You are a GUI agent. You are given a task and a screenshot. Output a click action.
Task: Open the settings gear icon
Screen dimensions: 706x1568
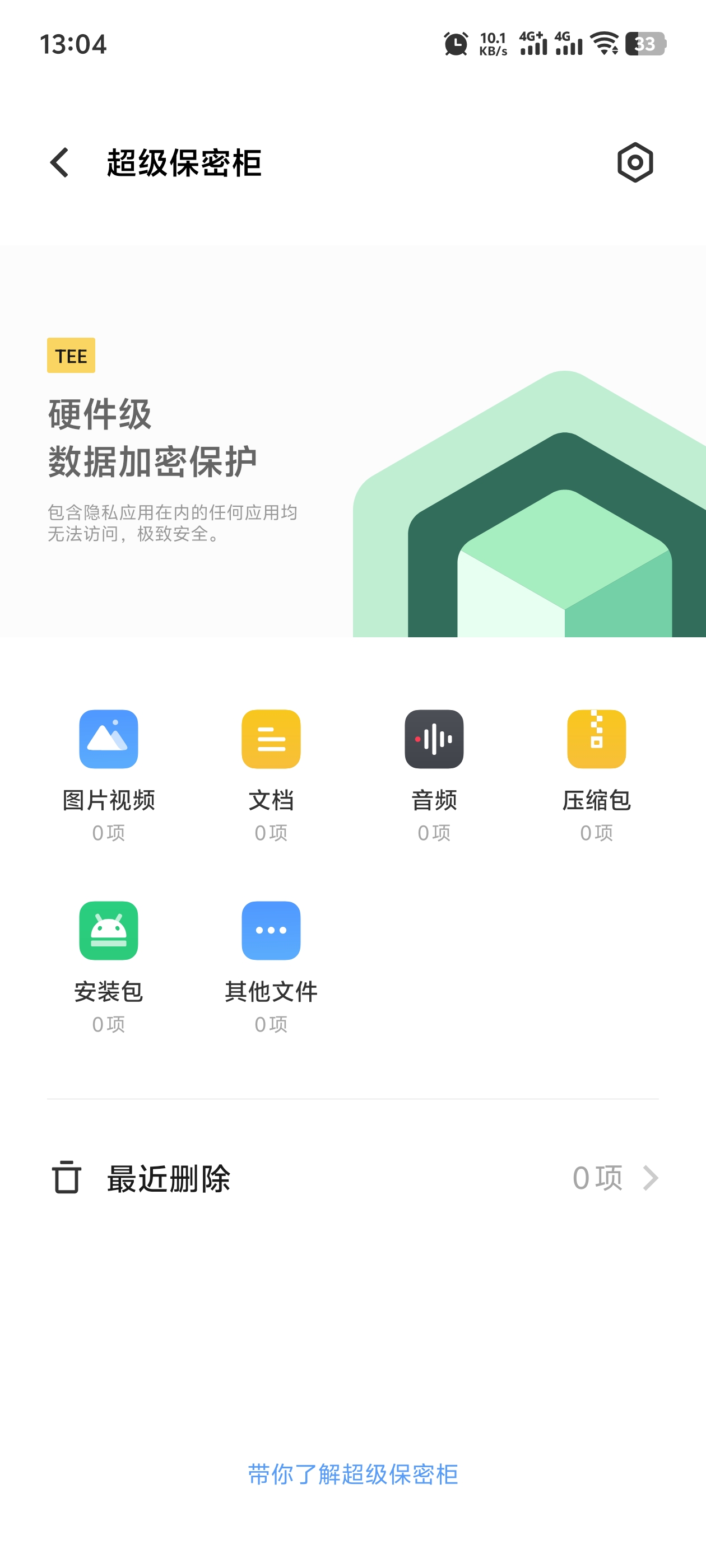pyautogui.click(x=635, y=162)
